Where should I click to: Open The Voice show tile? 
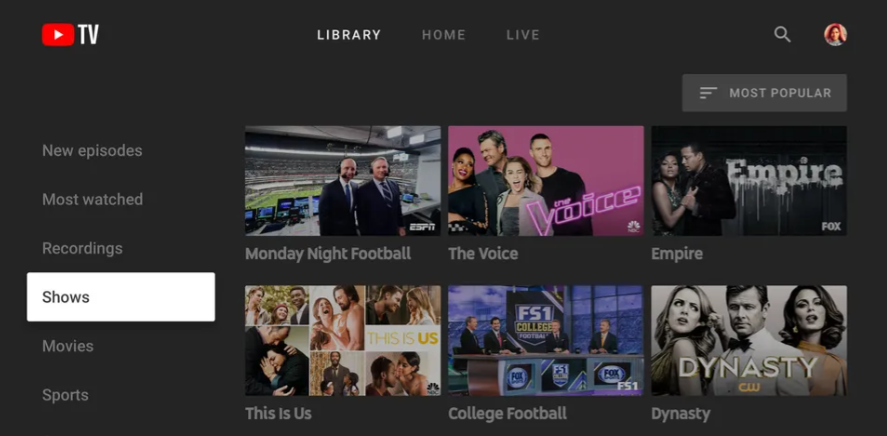tap(545, 181)
